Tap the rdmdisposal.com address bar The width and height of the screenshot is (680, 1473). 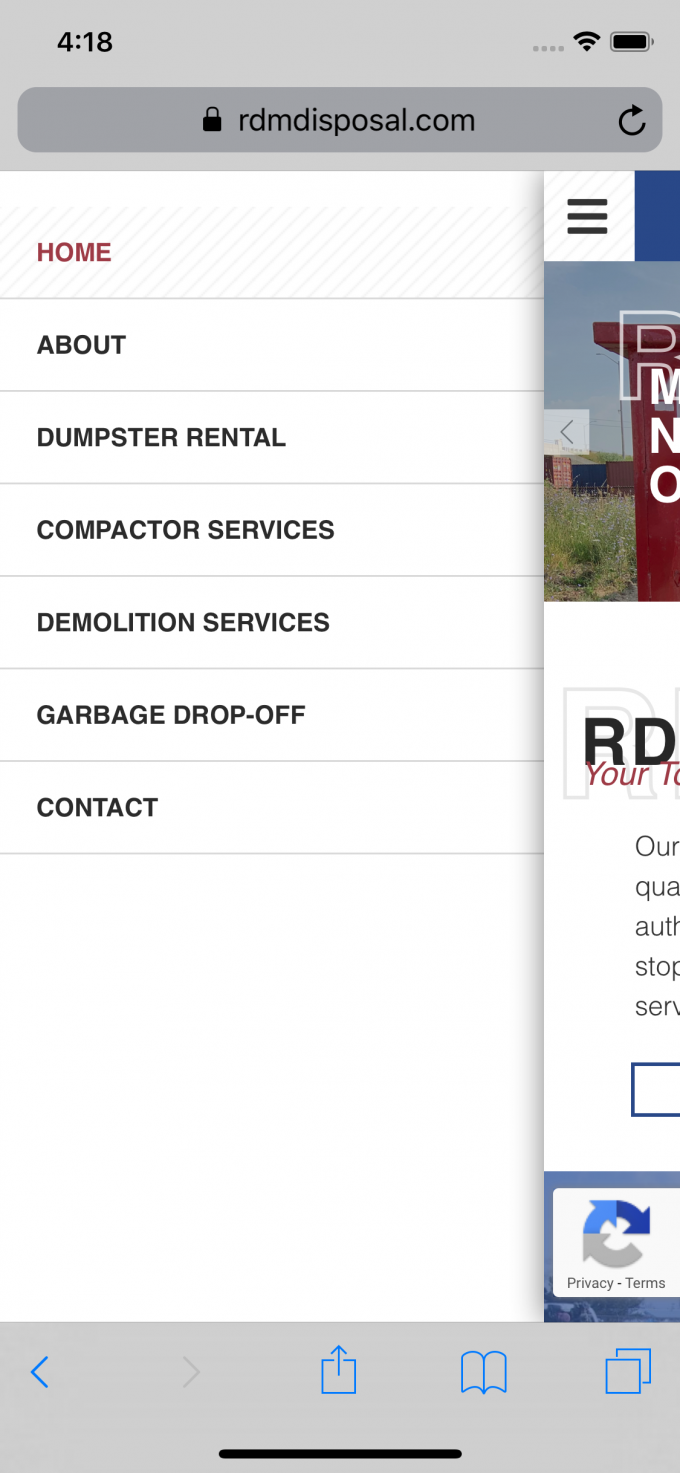(340, 121)
